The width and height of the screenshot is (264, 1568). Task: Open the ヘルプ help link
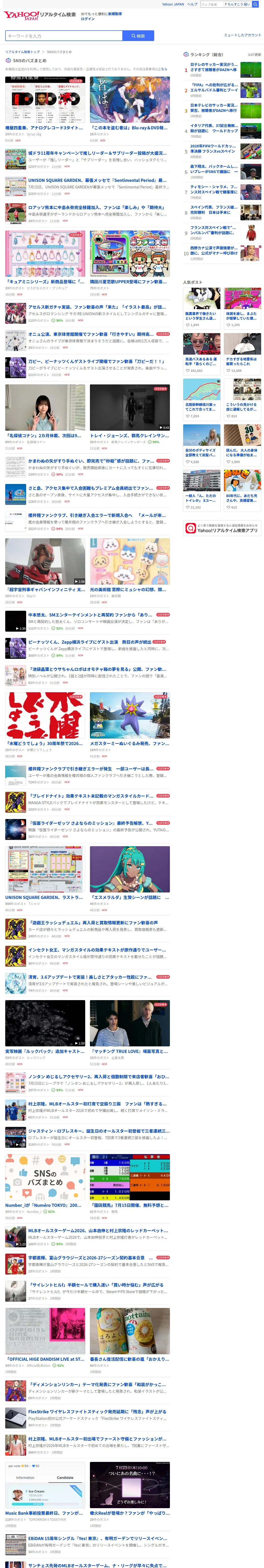[192, 4]
